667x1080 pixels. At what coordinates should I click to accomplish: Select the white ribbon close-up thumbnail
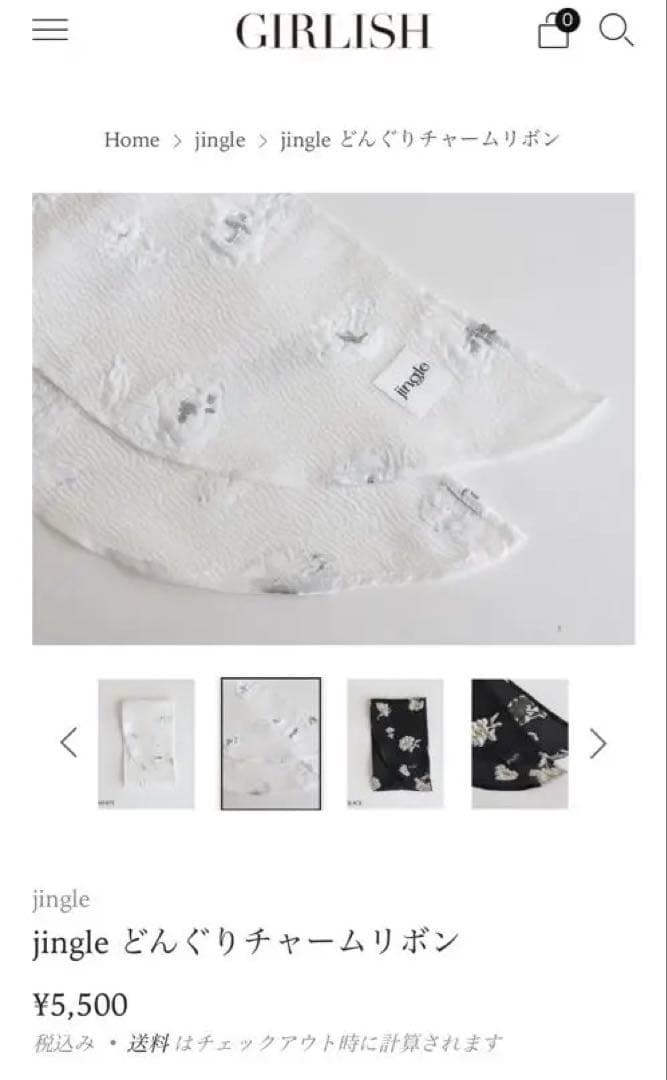[x=271, y=743]
